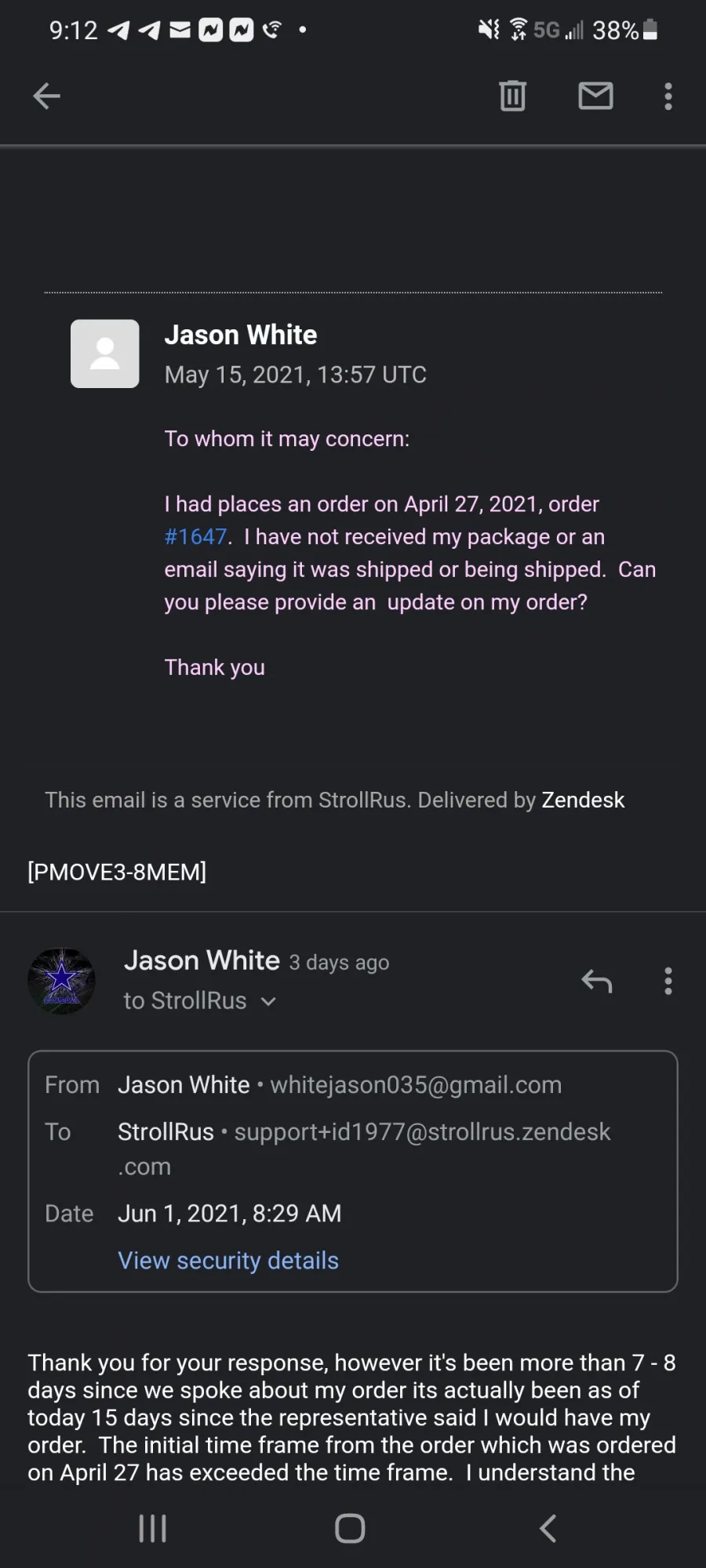Open recent apps from the navigation bar
The width and height of the screenshot is (706, 1568).
click(x=152, y=1528)
